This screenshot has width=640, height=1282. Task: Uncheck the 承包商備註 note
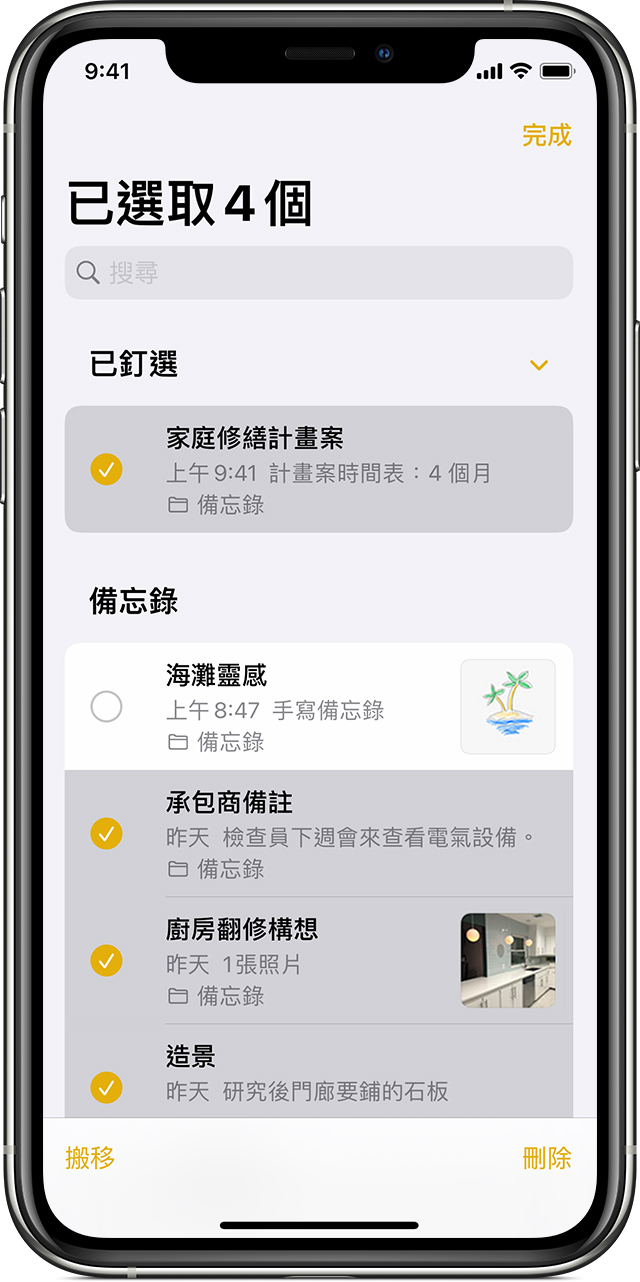click(107, 833)
